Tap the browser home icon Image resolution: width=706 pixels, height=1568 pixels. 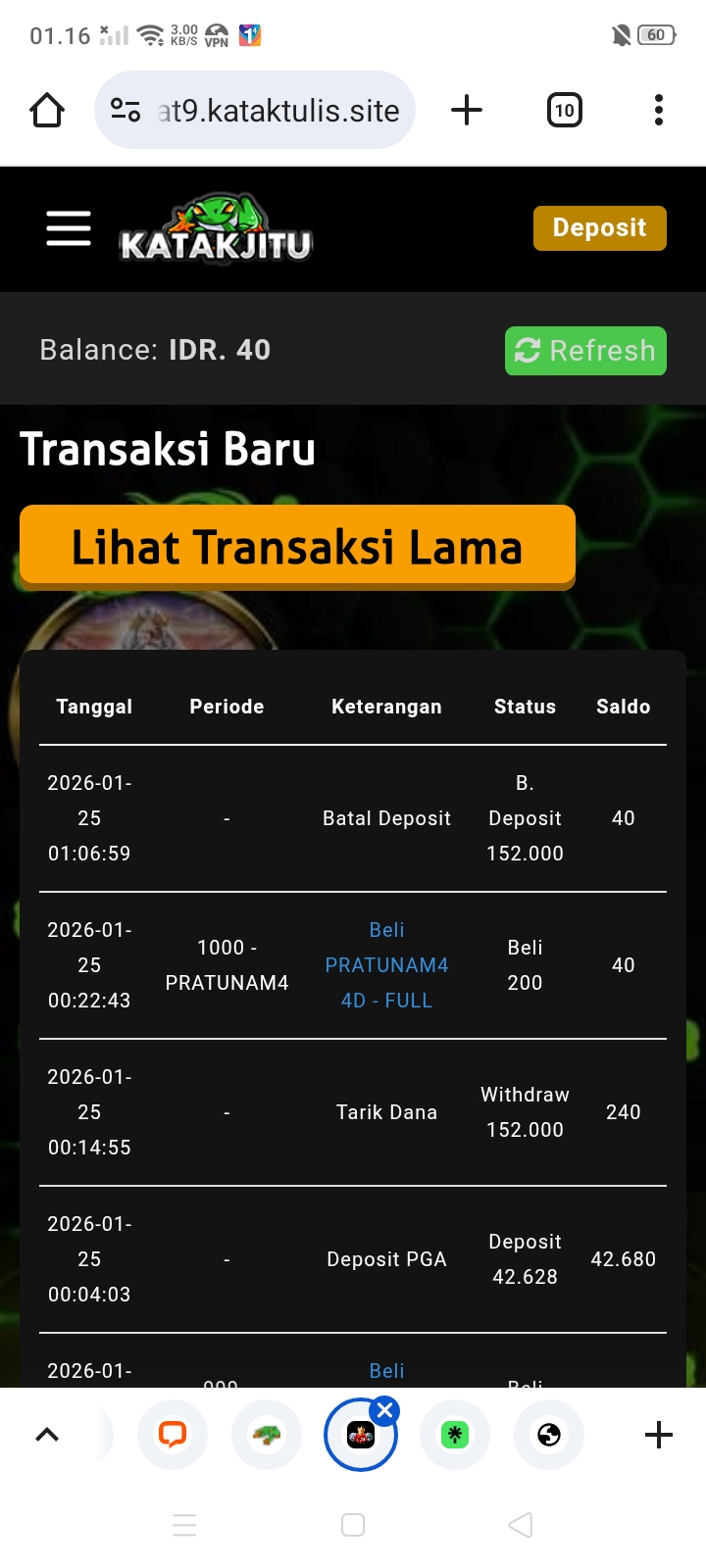tap(47, 110)
